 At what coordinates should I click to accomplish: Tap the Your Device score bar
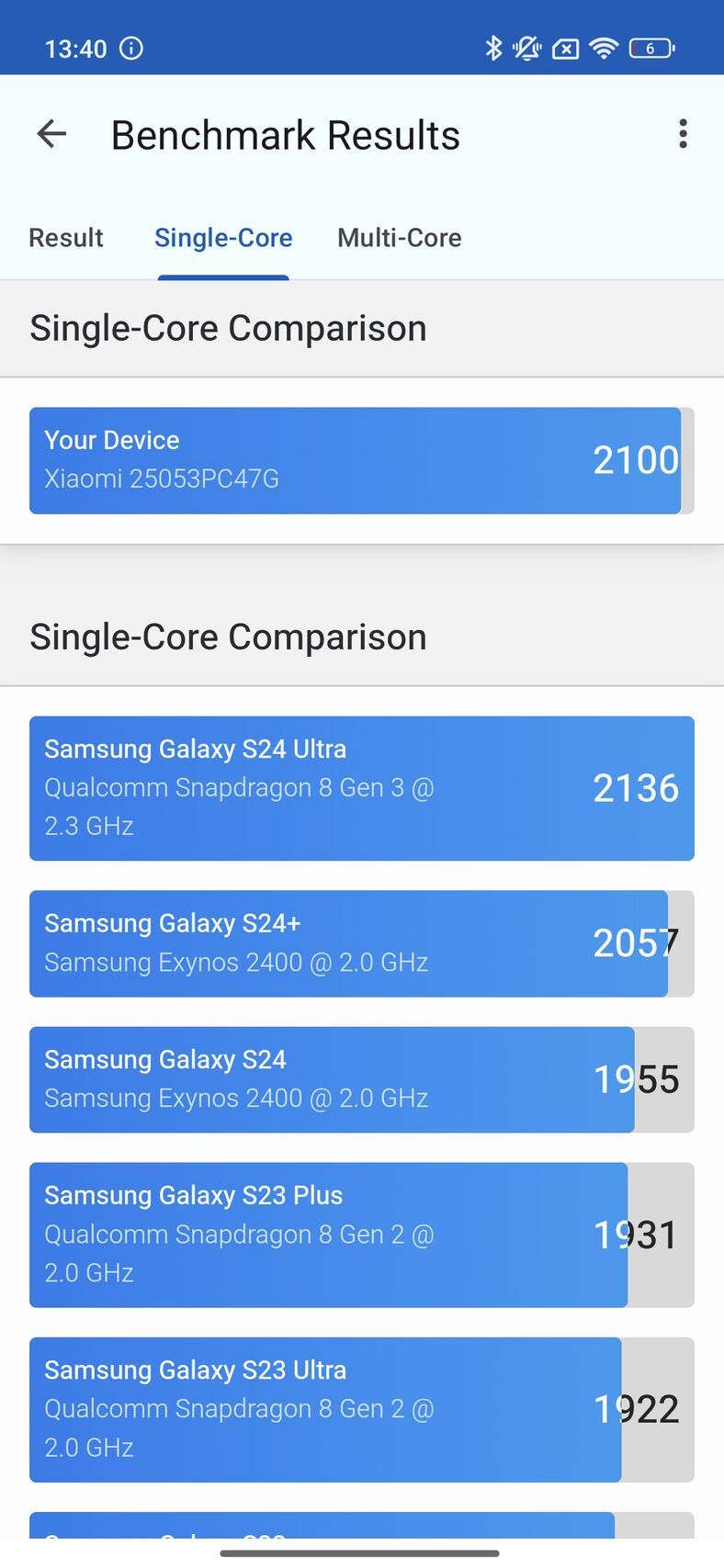click(x=362, y=460)
